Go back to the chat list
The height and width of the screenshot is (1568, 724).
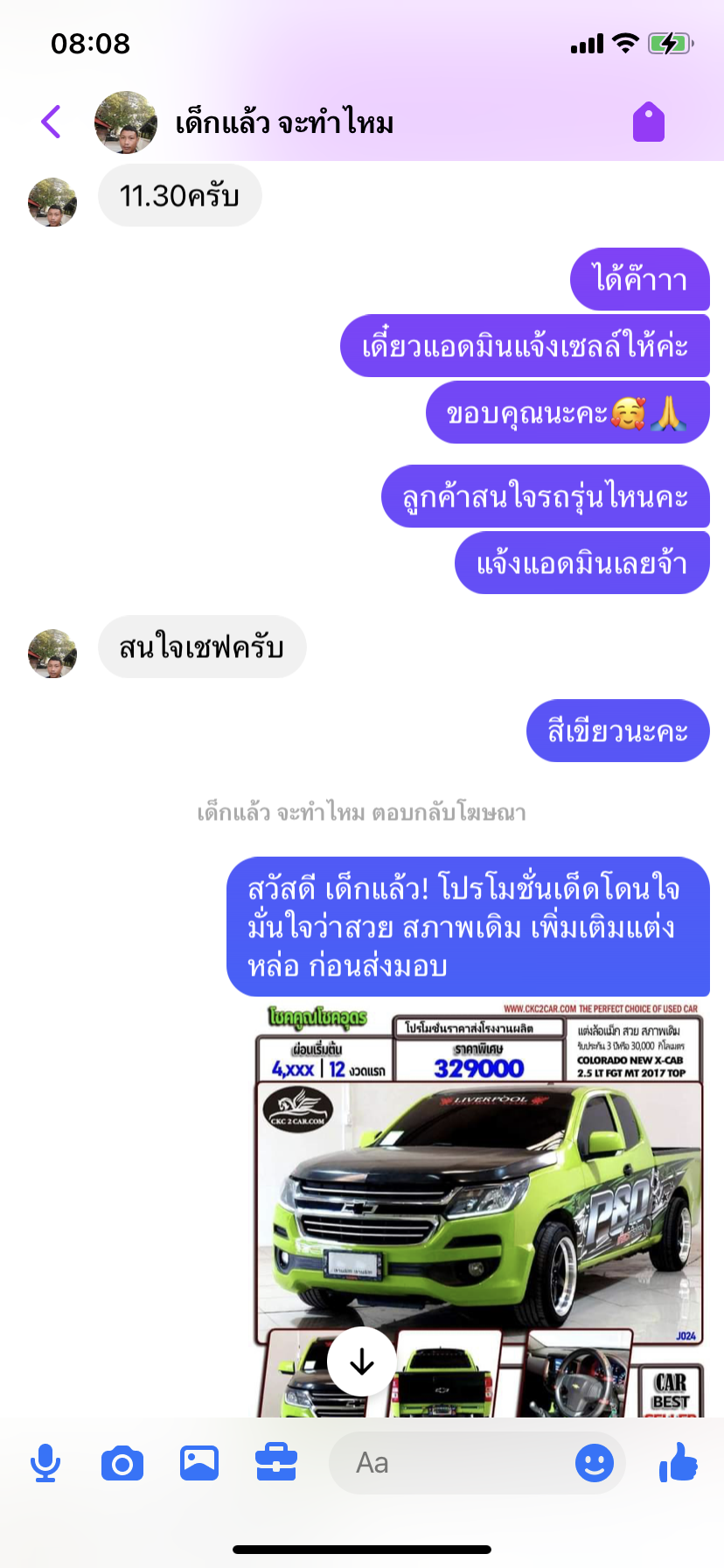pyautogui.click(x=52, y=122)
